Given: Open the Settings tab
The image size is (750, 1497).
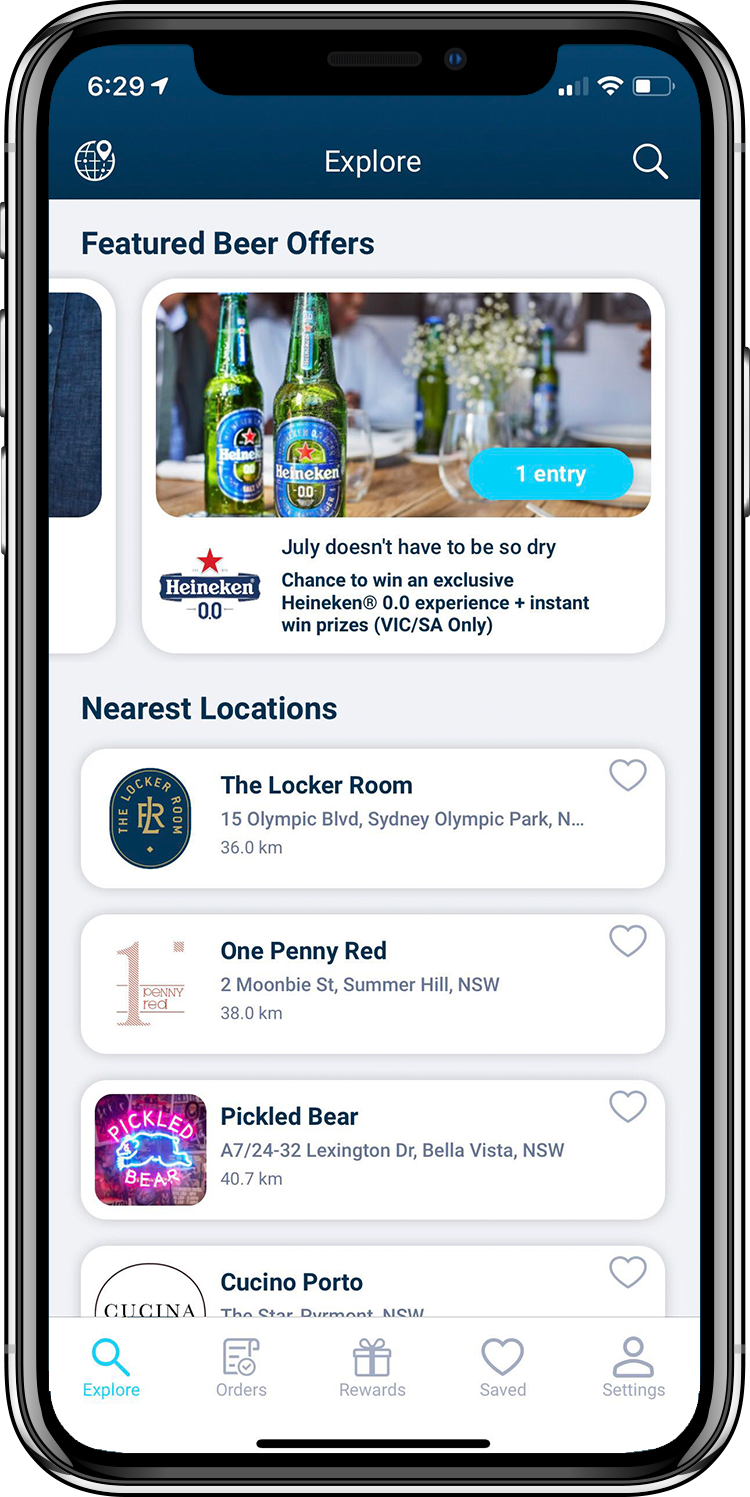Looking at the screenshot, I should [633, 1367].
